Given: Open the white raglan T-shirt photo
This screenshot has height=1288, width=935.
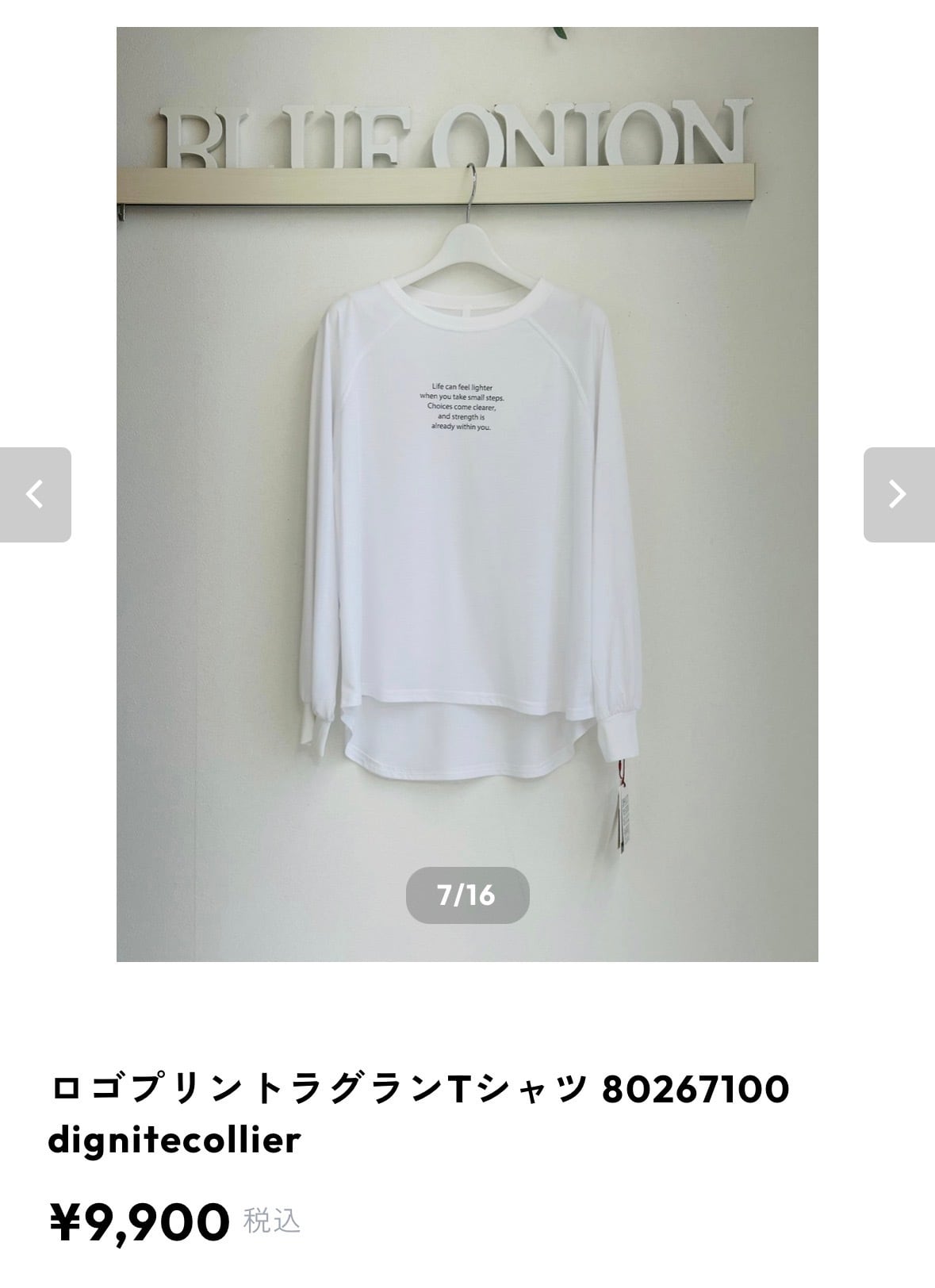Looking at the screenshot, I should pos(467,494).
